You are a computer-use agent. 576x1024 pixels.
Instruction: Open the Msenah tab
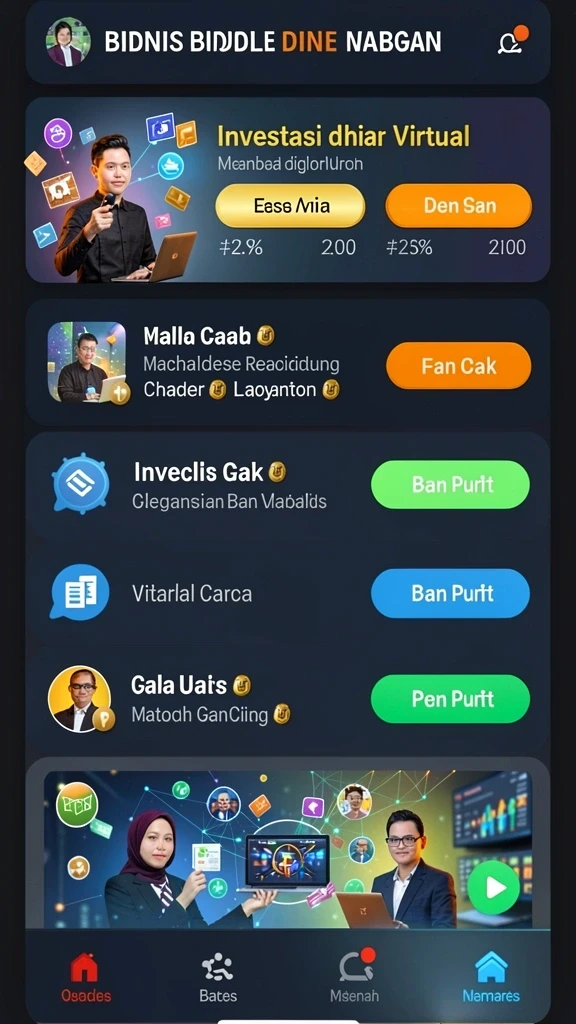click(x=355, y=977)
